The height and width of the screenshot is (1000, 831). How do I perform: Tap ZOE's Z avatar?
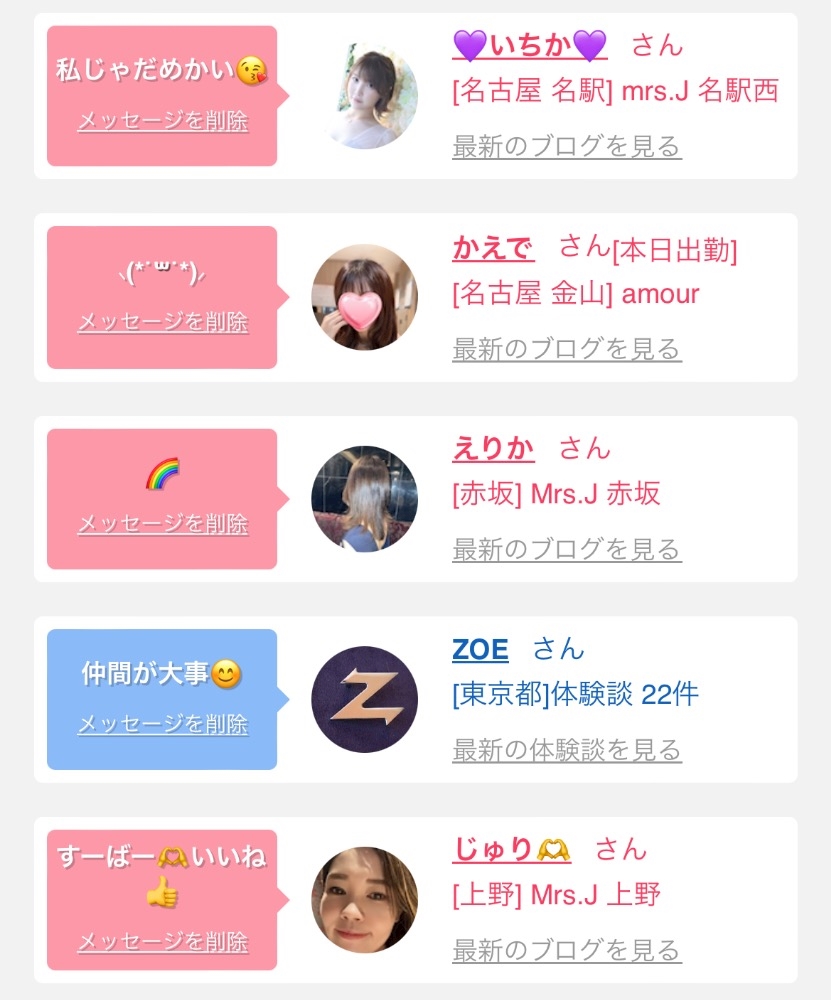point(365,699)
